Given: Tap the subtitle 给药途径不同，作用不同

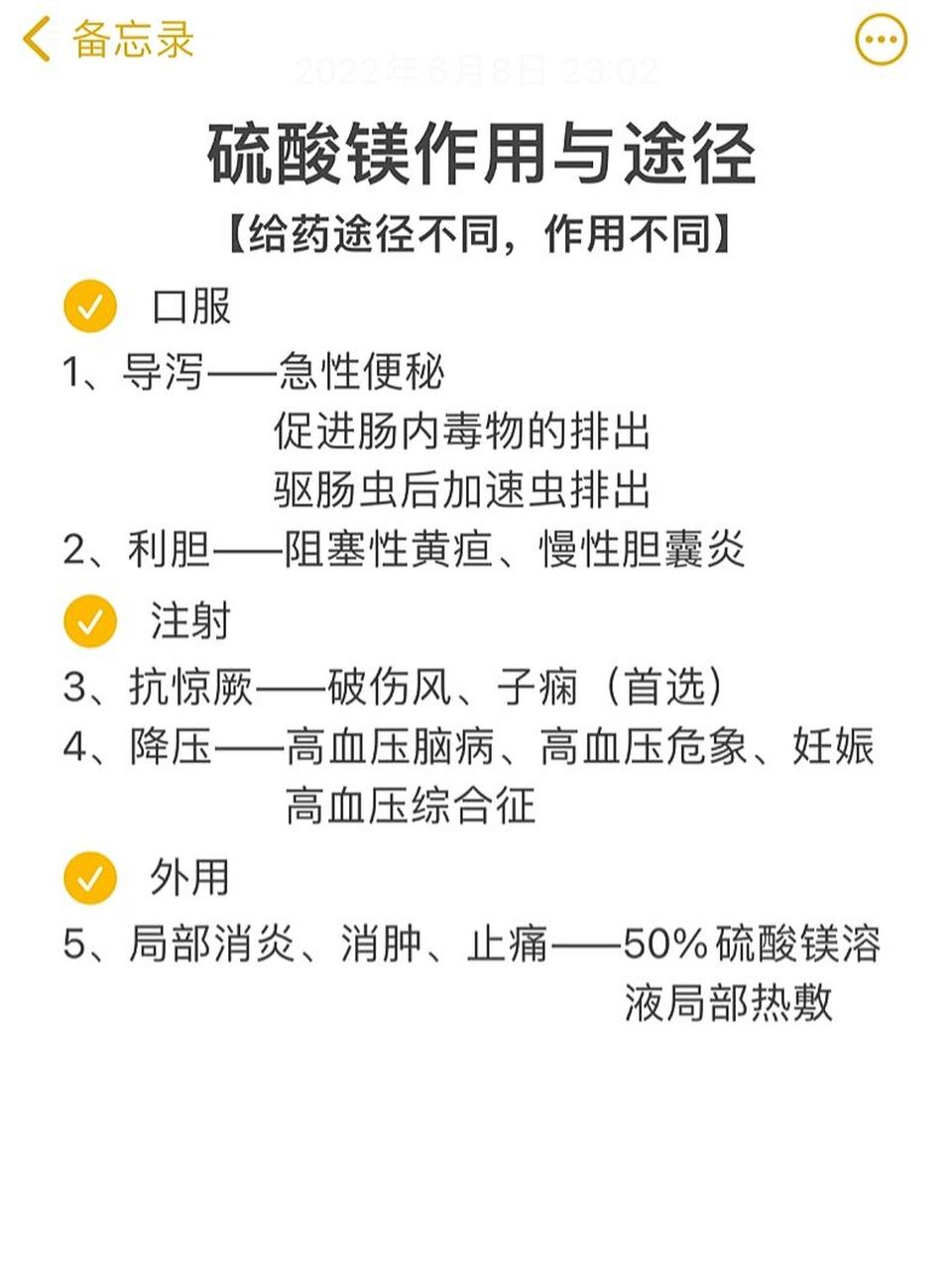Looking at the screenshot, I should pos(476,229).
